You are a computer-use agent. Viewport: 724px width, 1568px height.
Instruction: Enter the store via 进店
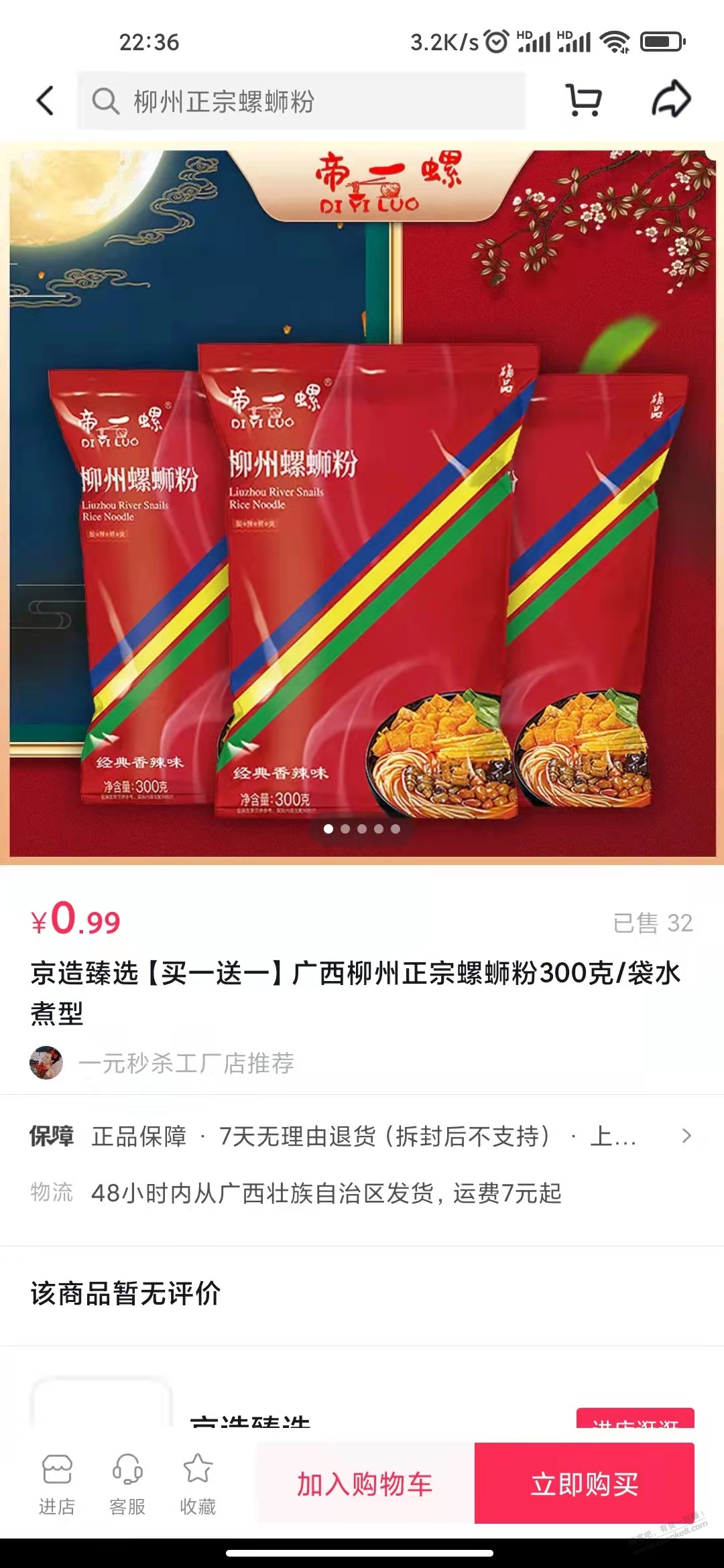click(57, 1484)
